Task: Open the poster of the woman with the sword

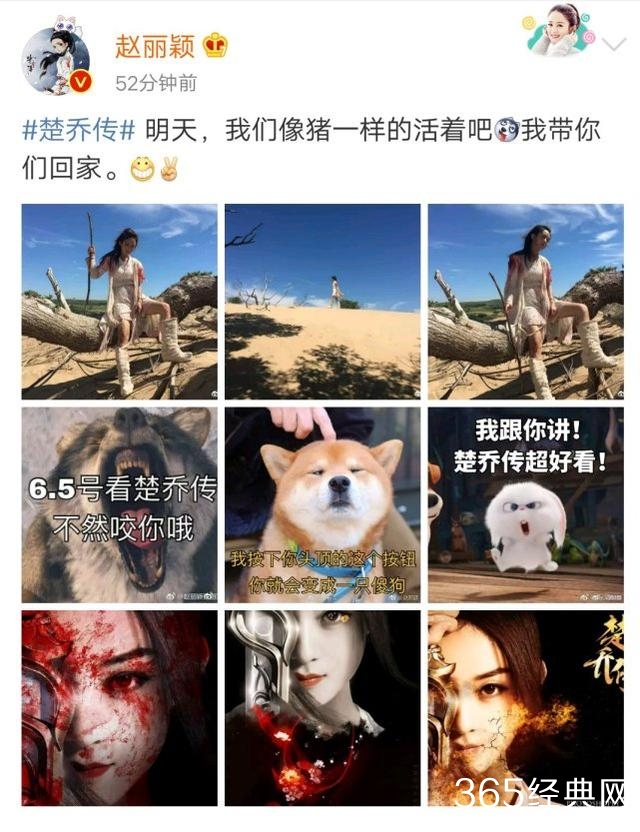Action: tap(322, 708)
